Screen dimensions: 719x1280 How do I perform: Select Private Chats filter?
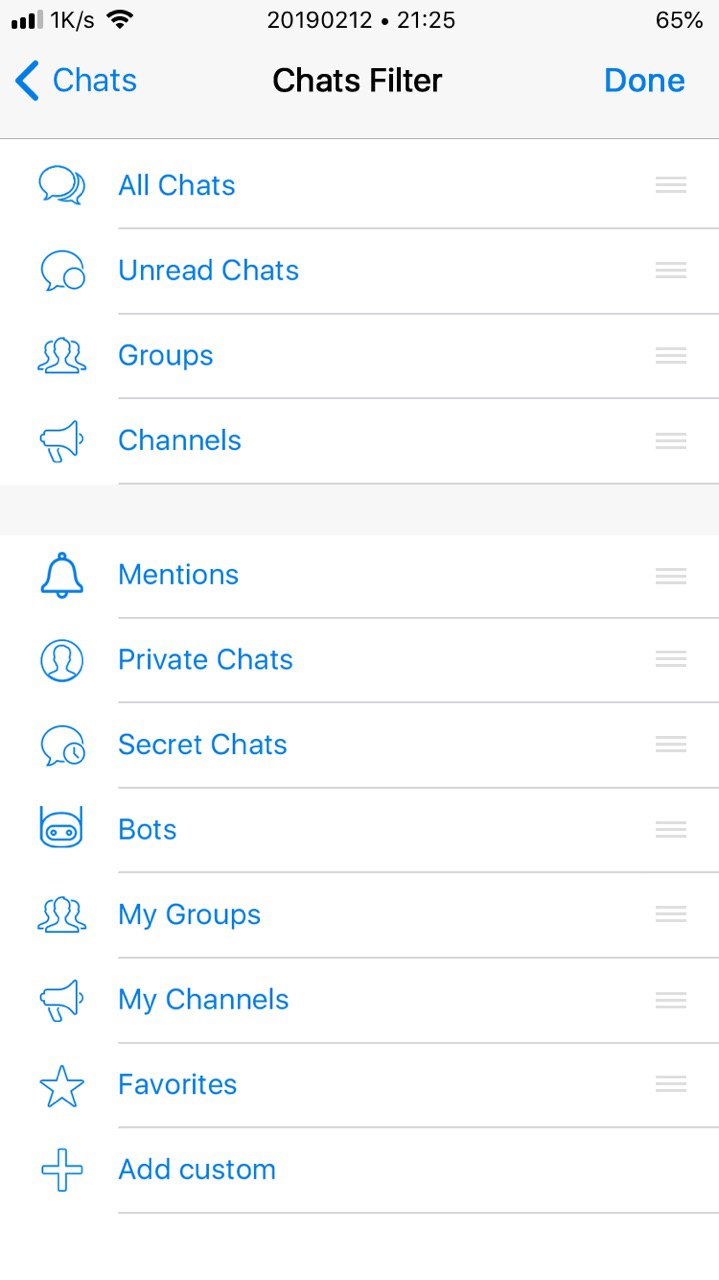click(x=360, y=660)
